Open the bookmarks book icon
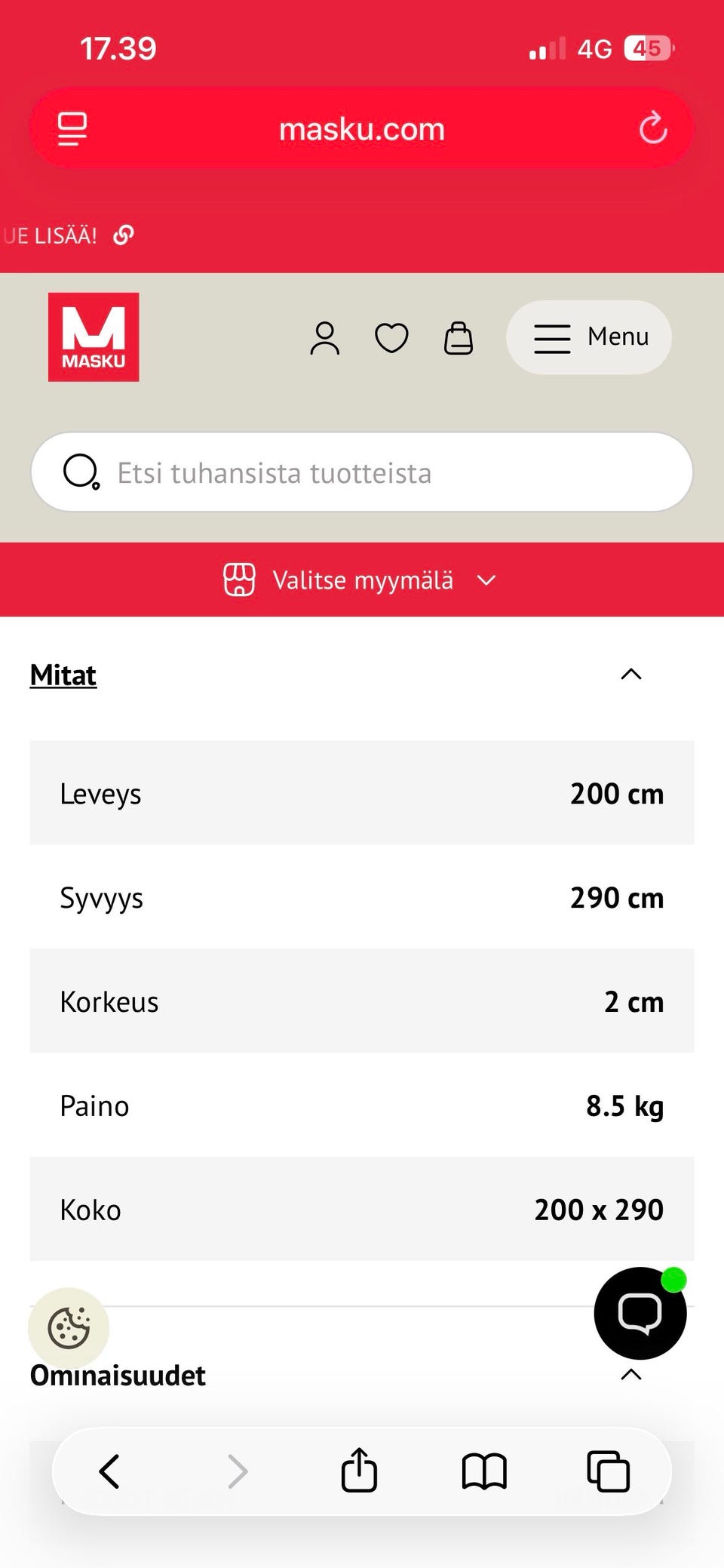The image size is (724, 1568). [484, 1470]
